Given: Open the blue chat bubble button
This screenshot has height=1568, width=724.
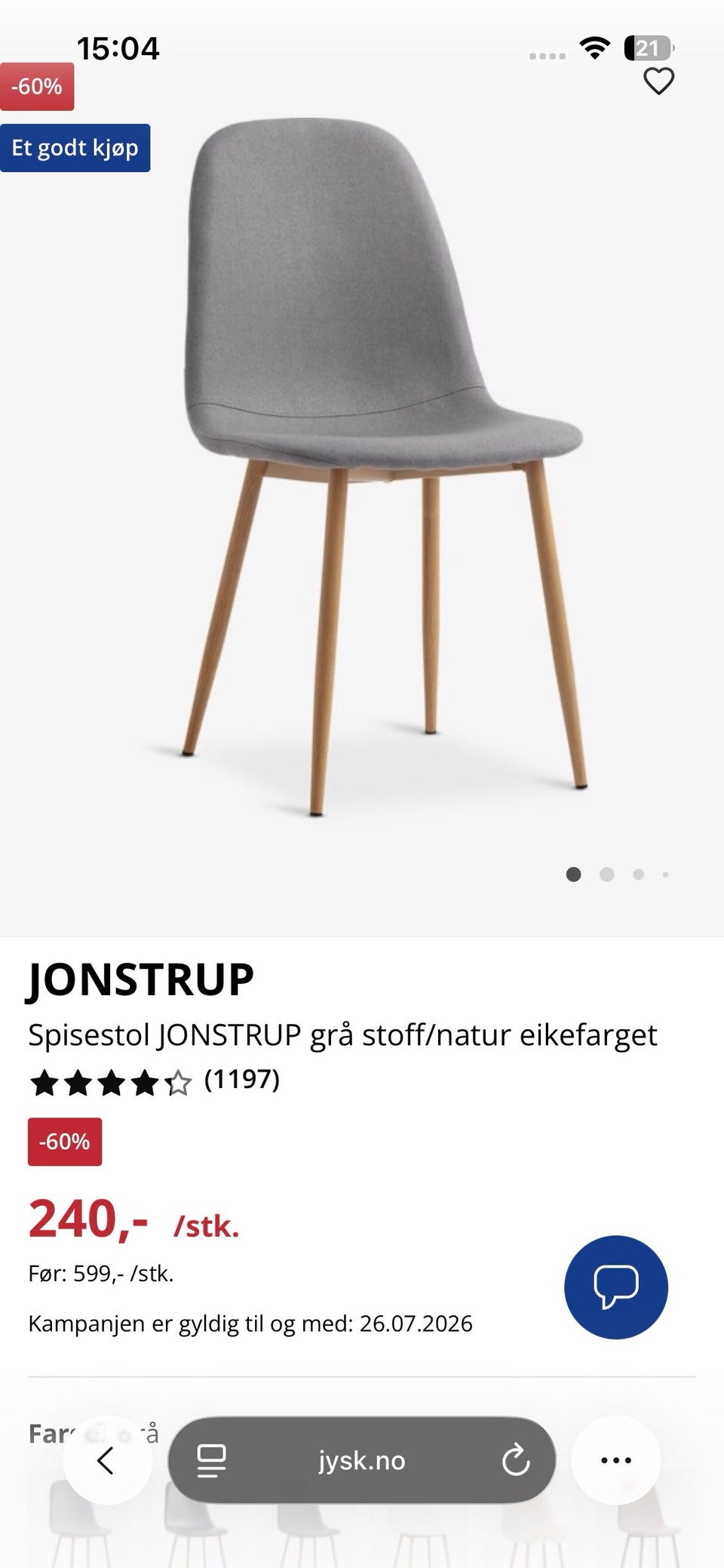Looking at the screenshot, I should (616, 1287).
